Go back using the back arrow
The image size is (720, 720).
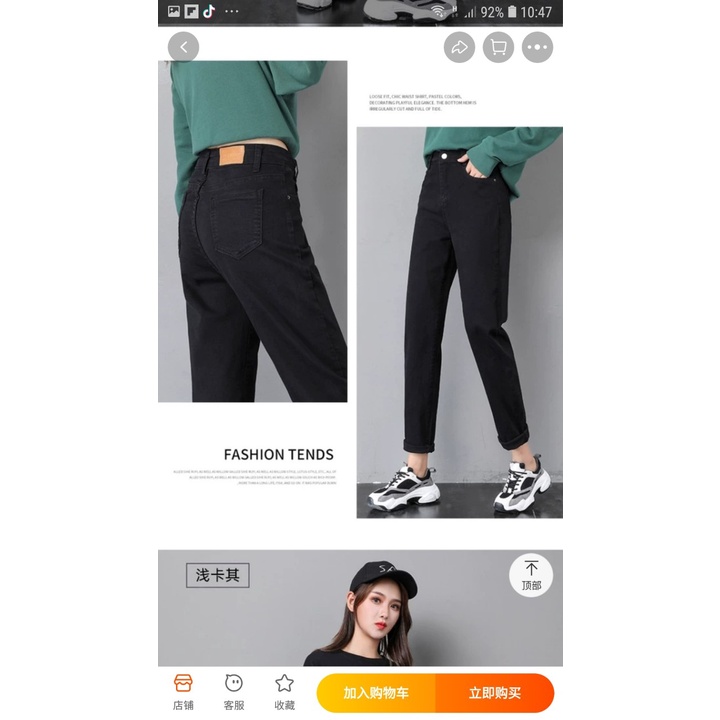(x=183, y=47)
